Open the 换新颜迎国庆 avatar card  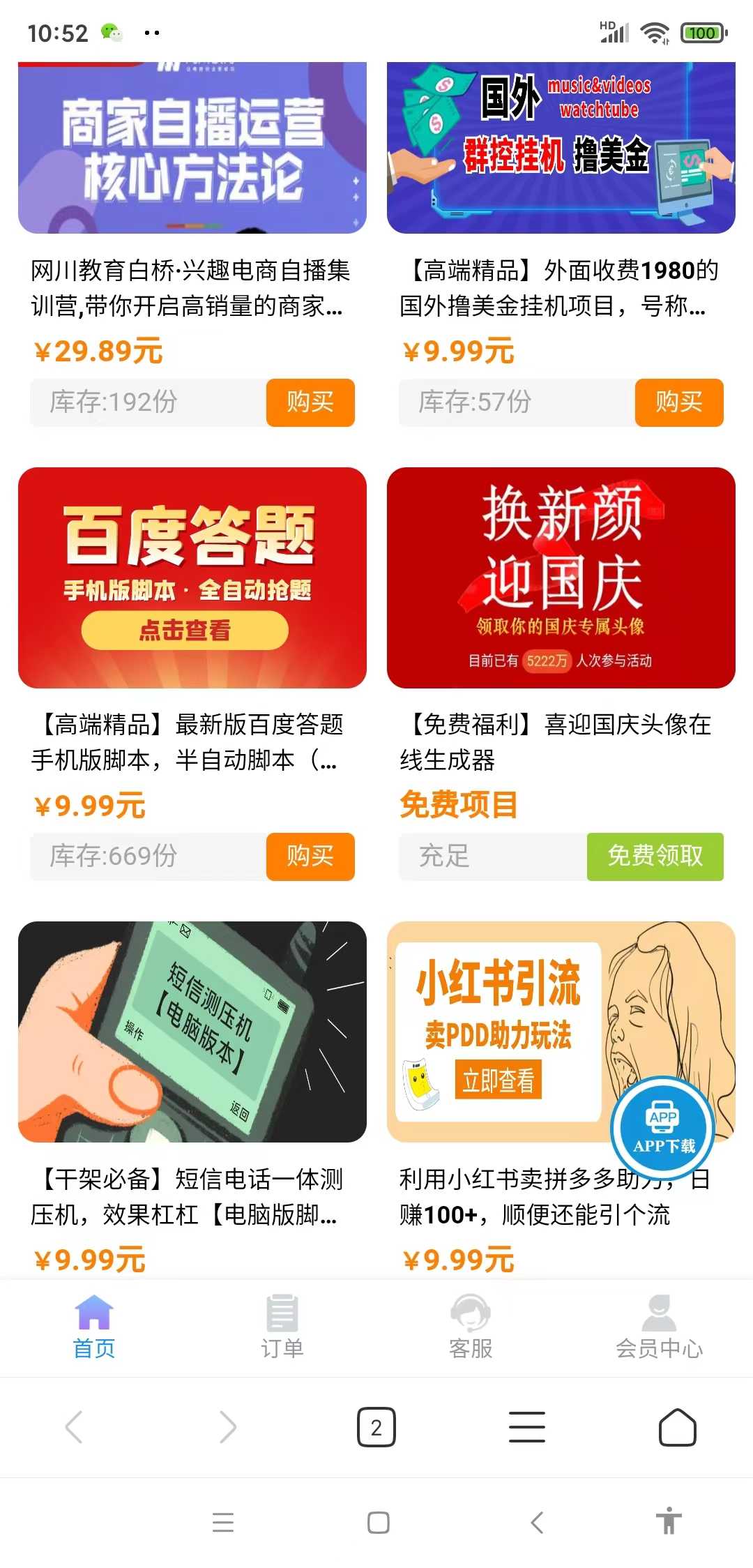click(x=561, y=578)
